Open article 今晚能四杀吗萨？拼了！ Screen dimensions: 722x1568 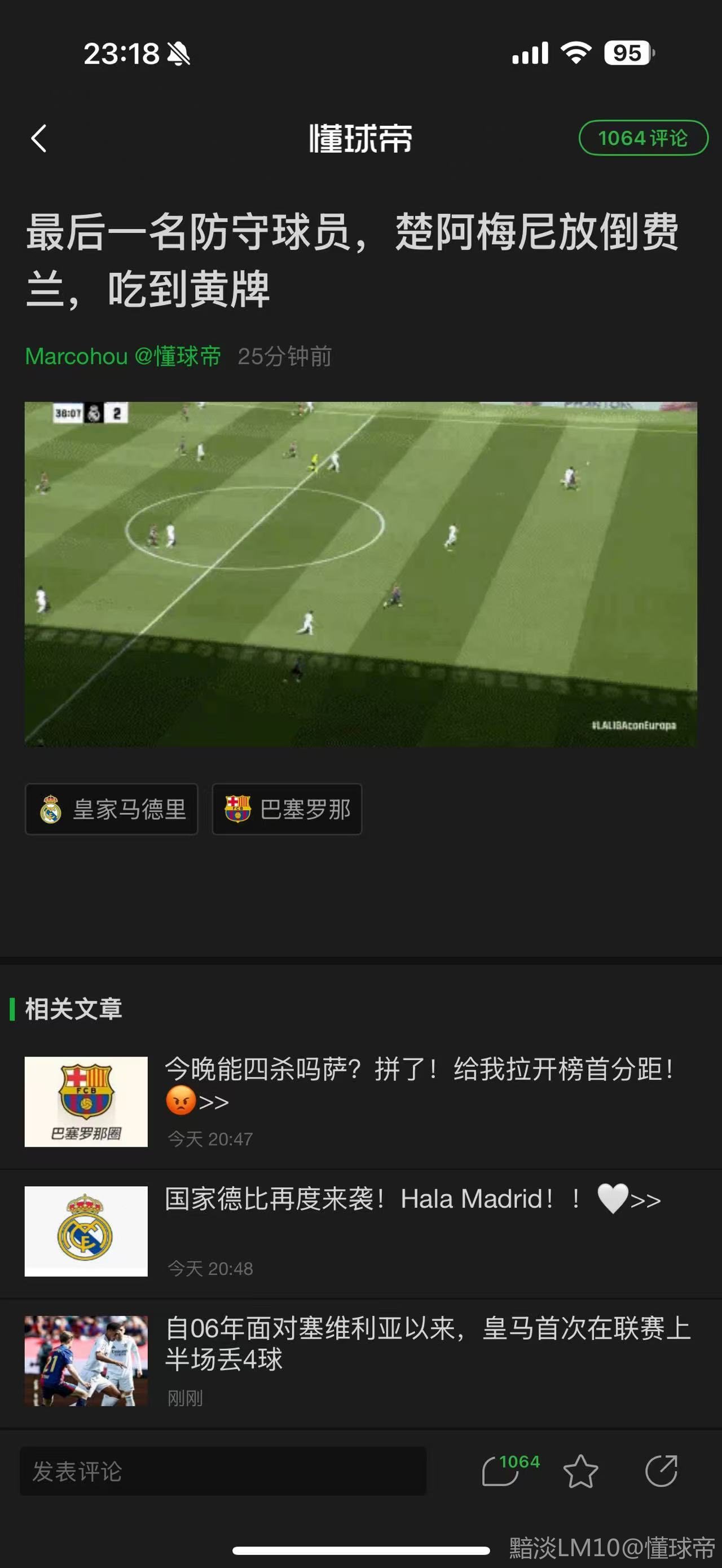point(420,1085)
